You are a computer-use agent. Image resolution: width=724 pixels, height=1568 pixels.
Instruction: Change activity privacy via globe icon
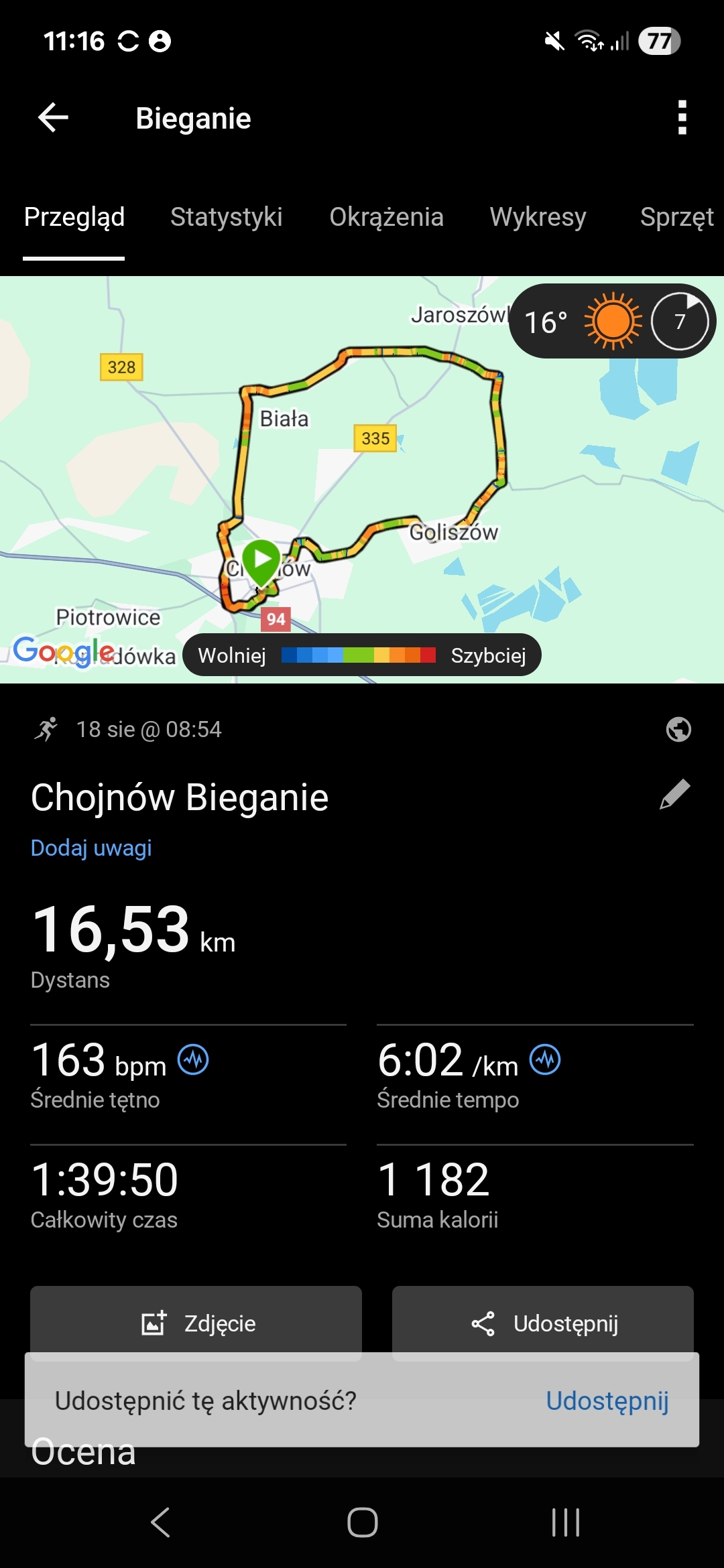pos(678,729)
